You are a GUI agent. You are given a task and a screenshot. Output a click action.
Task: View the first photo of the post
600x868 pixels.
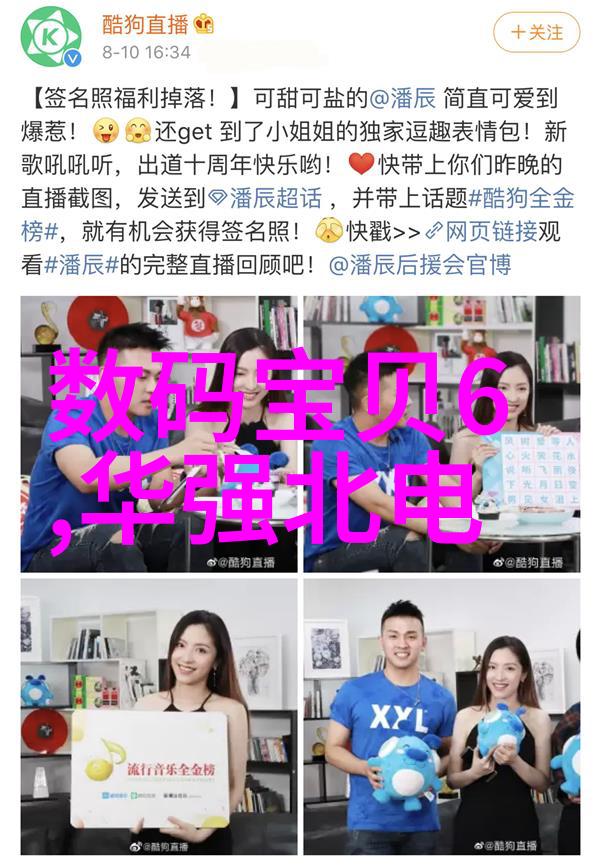click(x=159, y=433)
